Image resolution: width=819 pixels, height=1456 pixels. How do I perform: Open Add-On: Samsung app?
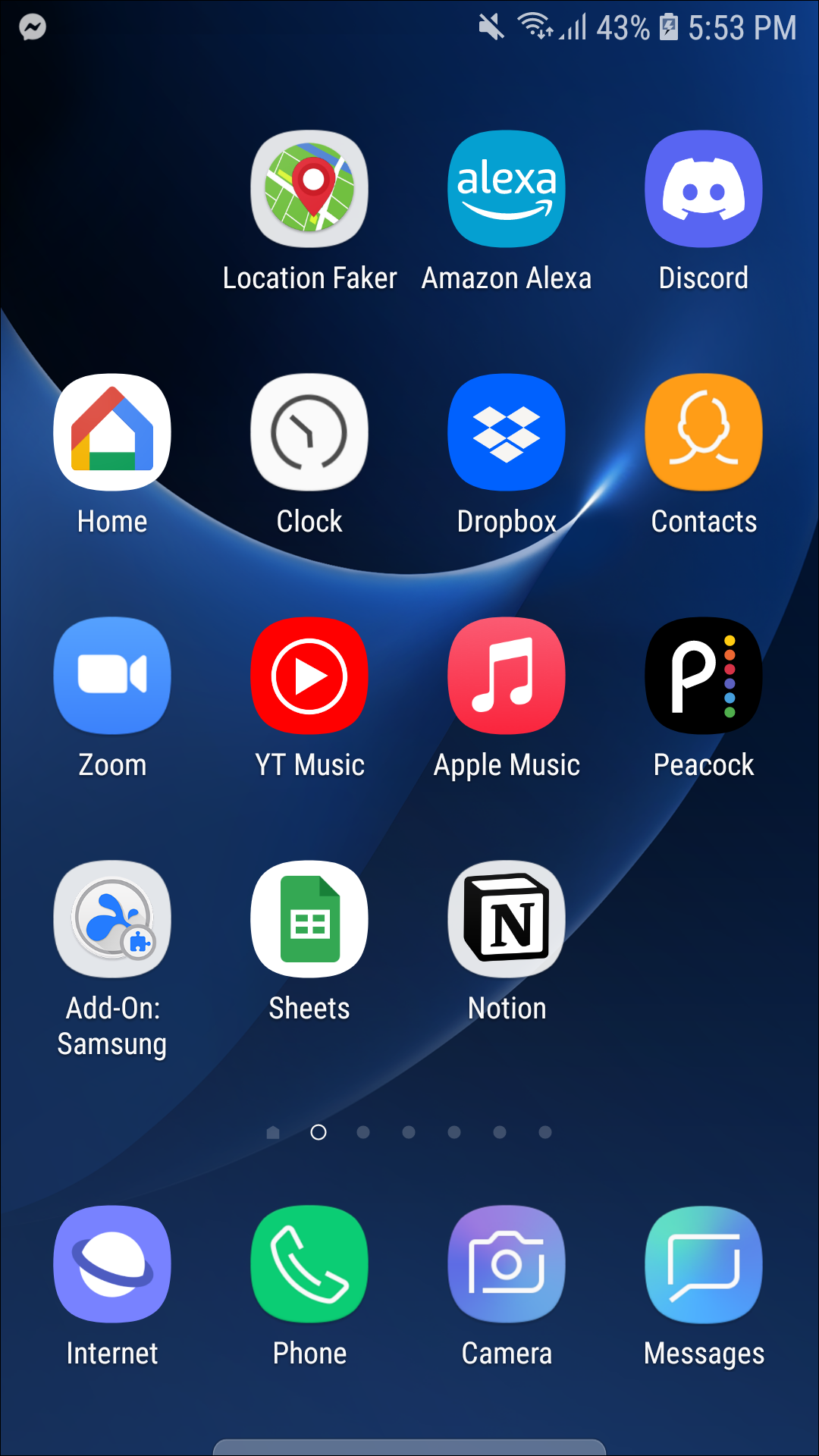[x=112, y=919]
